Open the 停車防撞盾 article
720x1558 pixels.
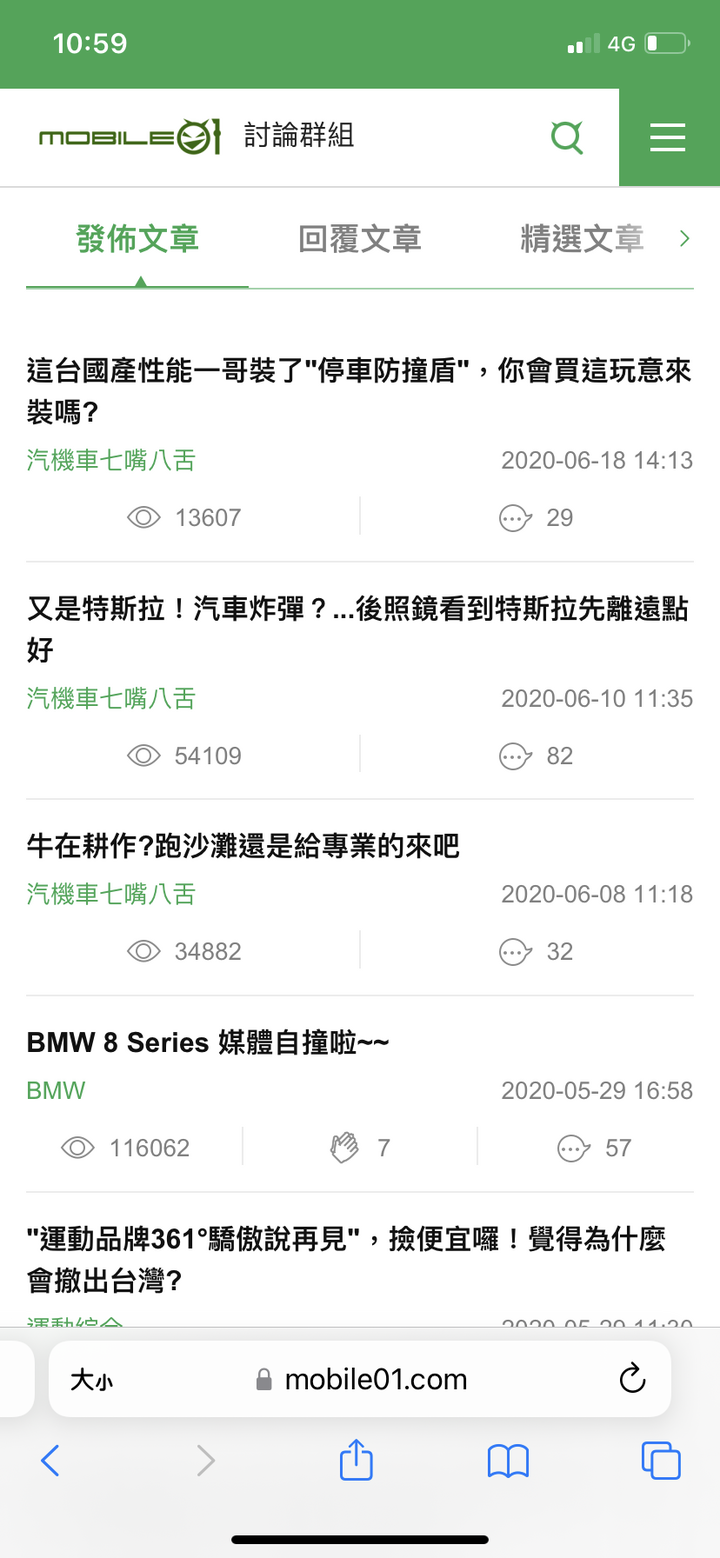[x=359, y=390]
